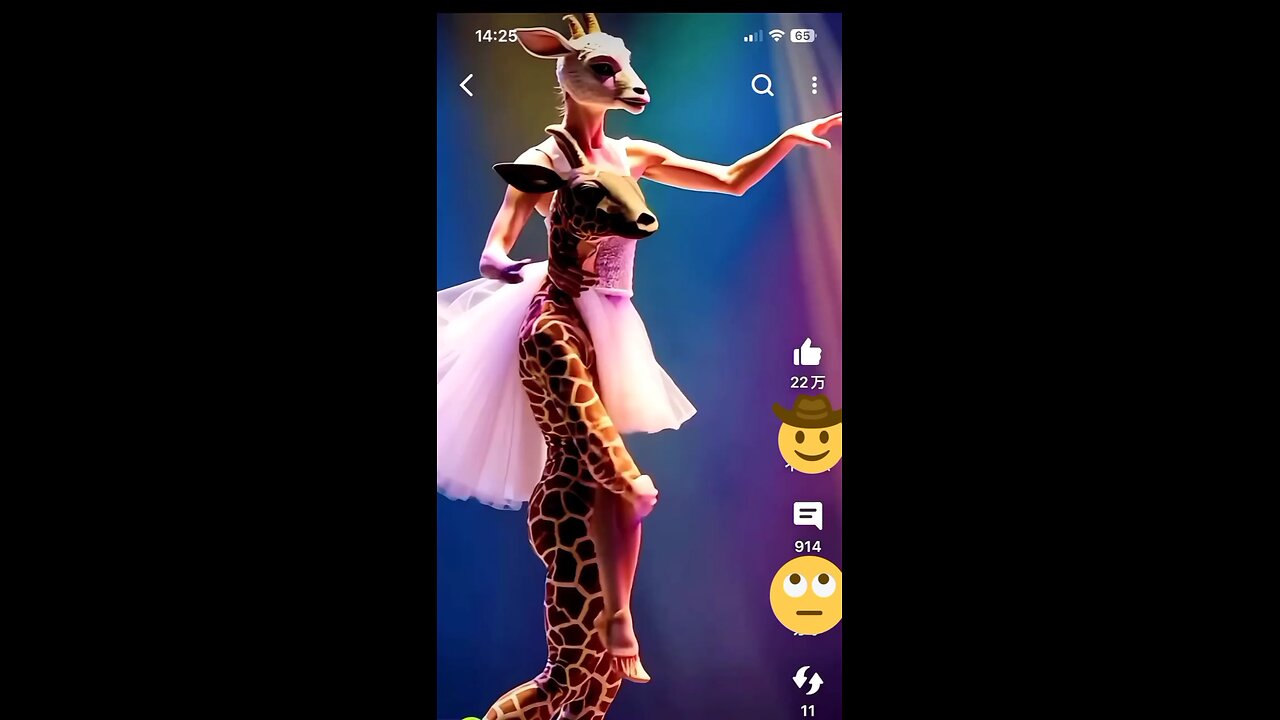Like the video with thumbs up
The height and width of the screenshot is (720, 1280).
pyautogui.click(x=807, y=353)
